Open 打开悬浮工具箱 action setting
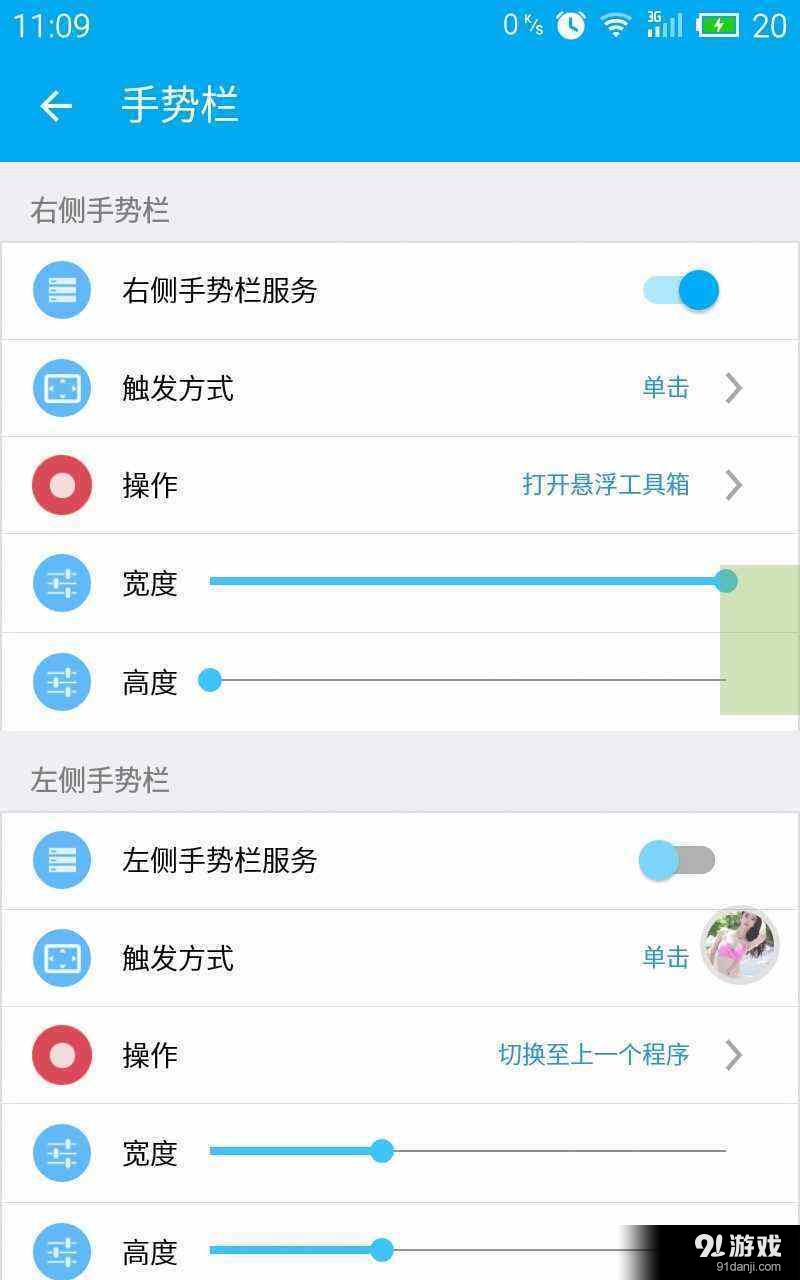Screen dimensions: 800x1280 pyautogui.click(x=605, y=485)
